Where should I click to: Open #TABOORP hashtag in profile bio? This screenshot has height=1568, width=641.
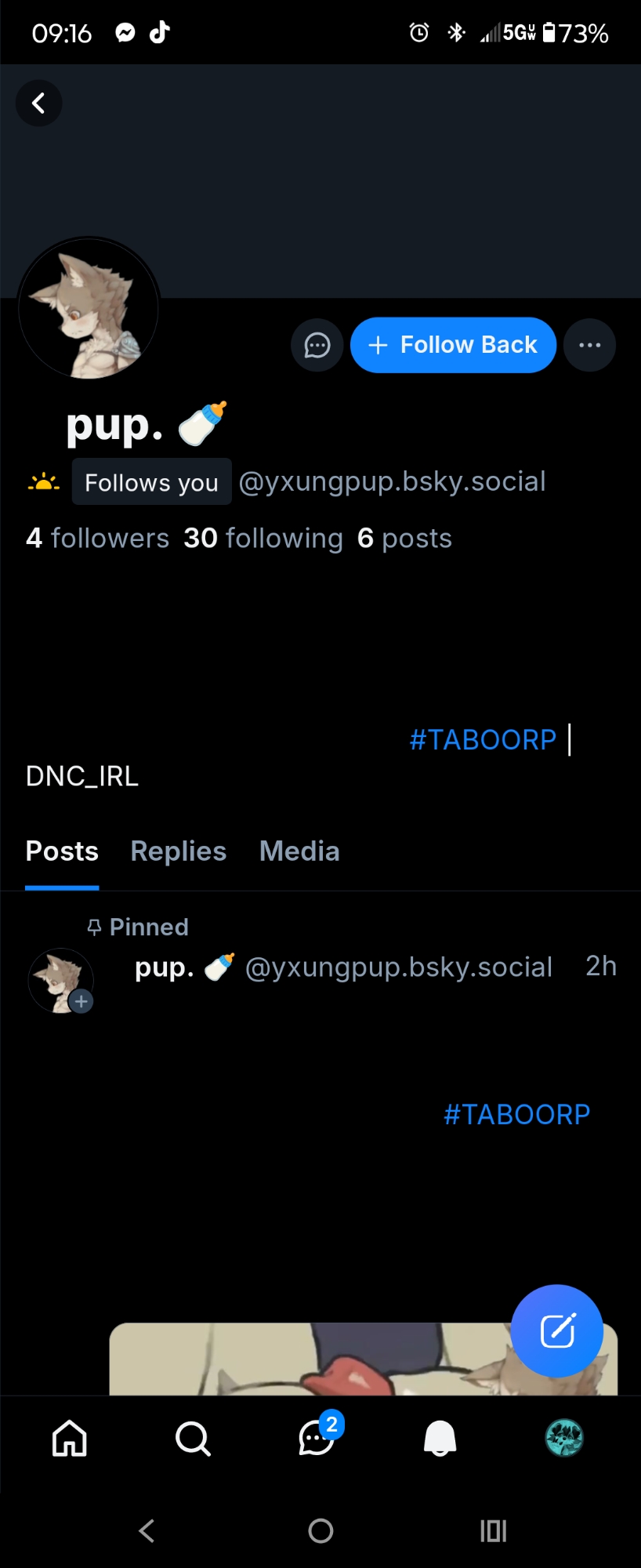[x=483, y=739]
